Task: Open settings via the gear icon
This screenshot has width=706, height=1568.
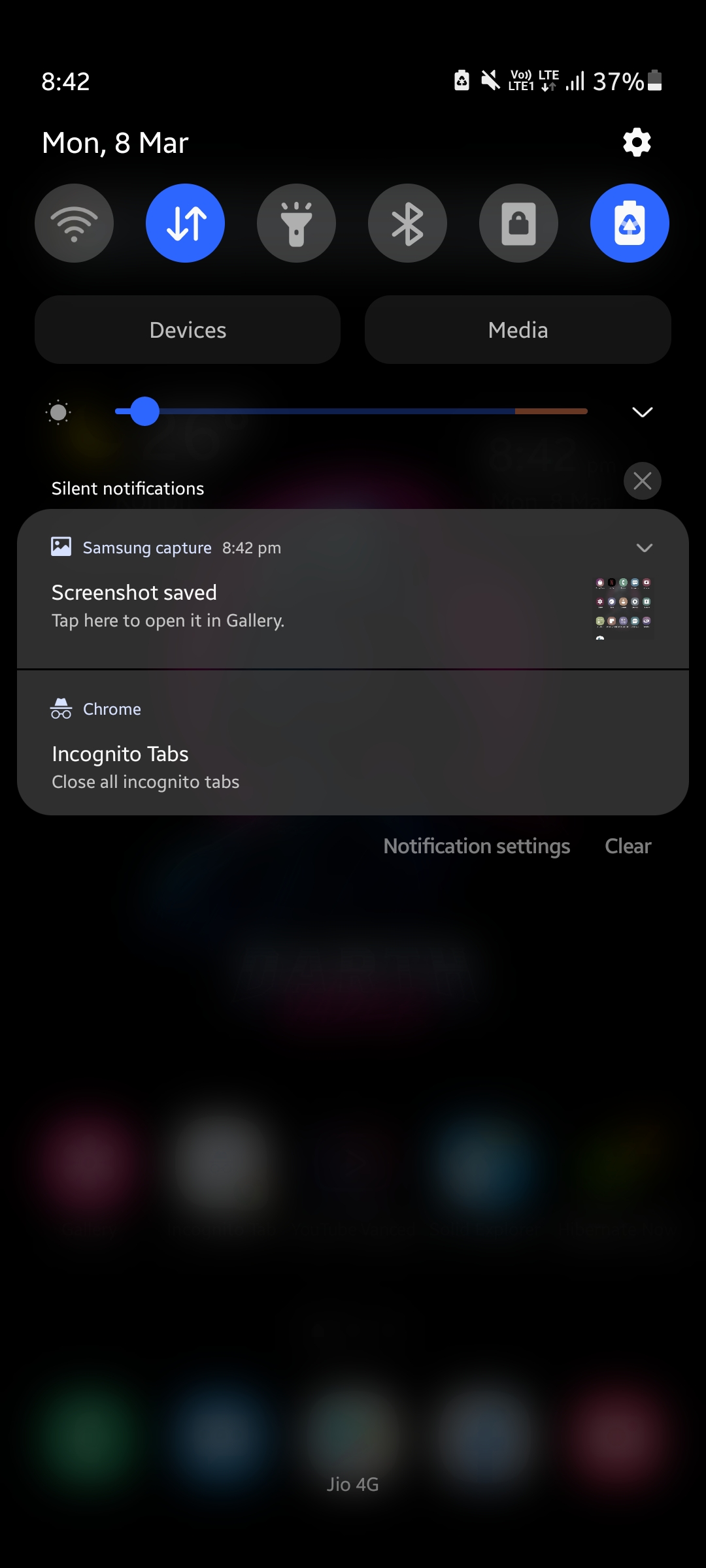Action: [x=637, y=142]
